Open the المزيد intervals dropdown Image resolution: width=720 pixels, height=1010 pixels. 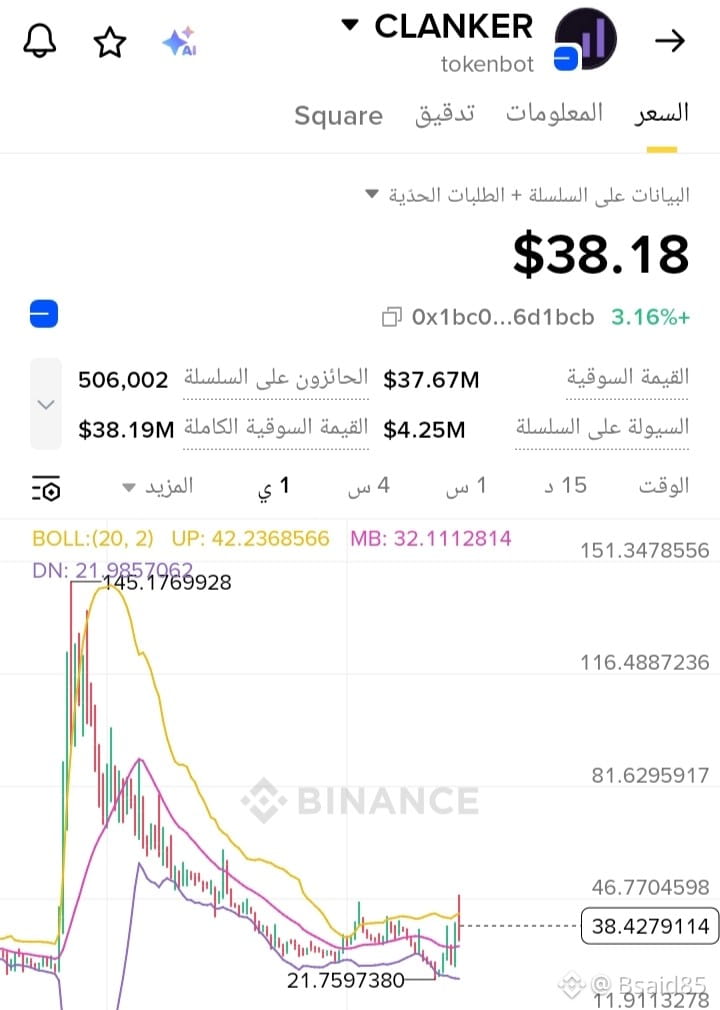point(157,487)
